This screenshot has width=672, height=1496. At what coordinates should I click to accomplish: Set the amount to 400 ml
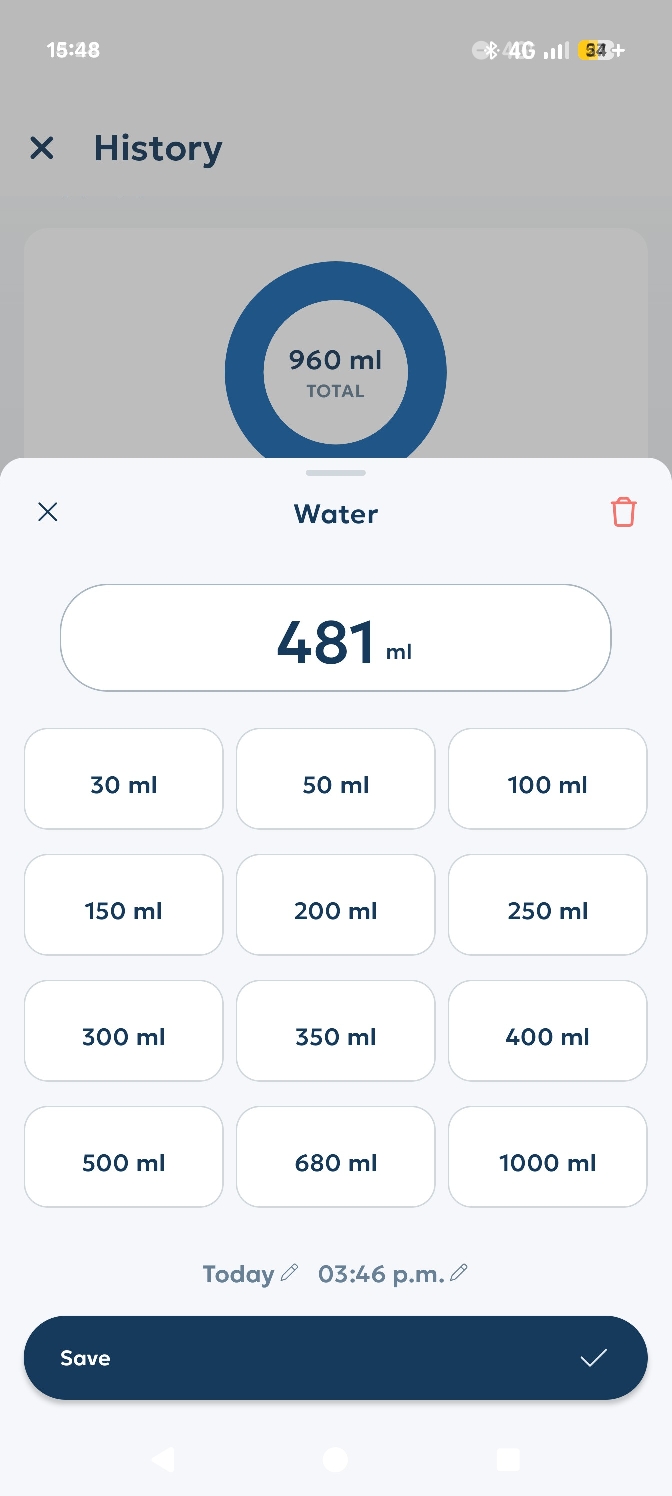[x=548, y=1031]
